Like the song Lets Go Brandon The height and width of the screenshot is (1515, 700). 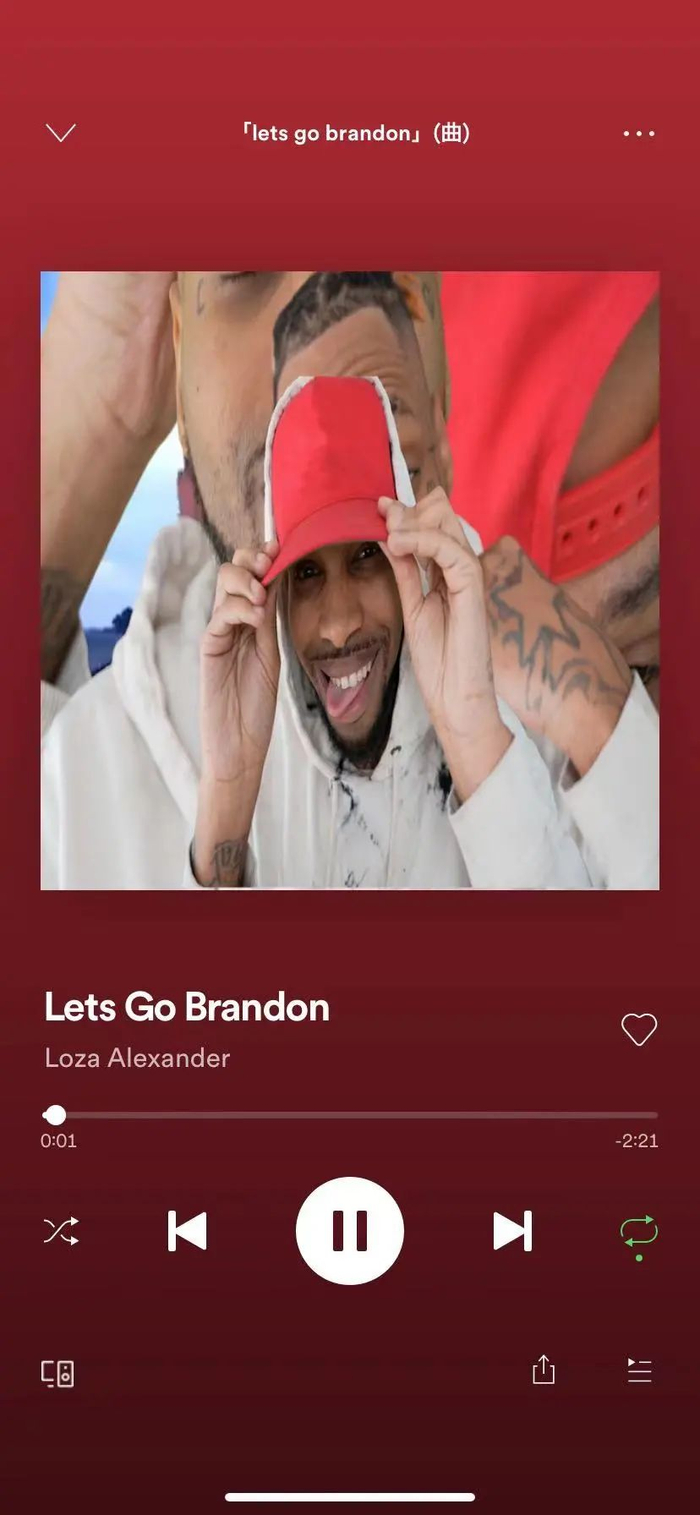click(639, 1029)
